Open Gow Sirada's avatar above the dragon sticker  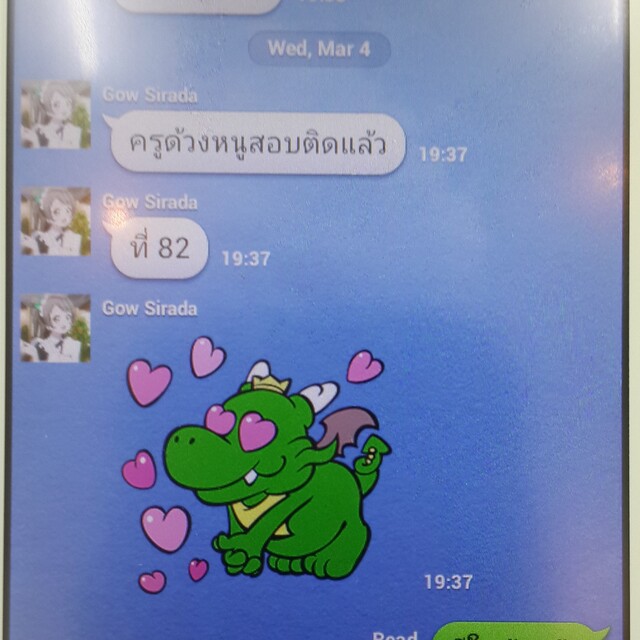coord(56,327)
